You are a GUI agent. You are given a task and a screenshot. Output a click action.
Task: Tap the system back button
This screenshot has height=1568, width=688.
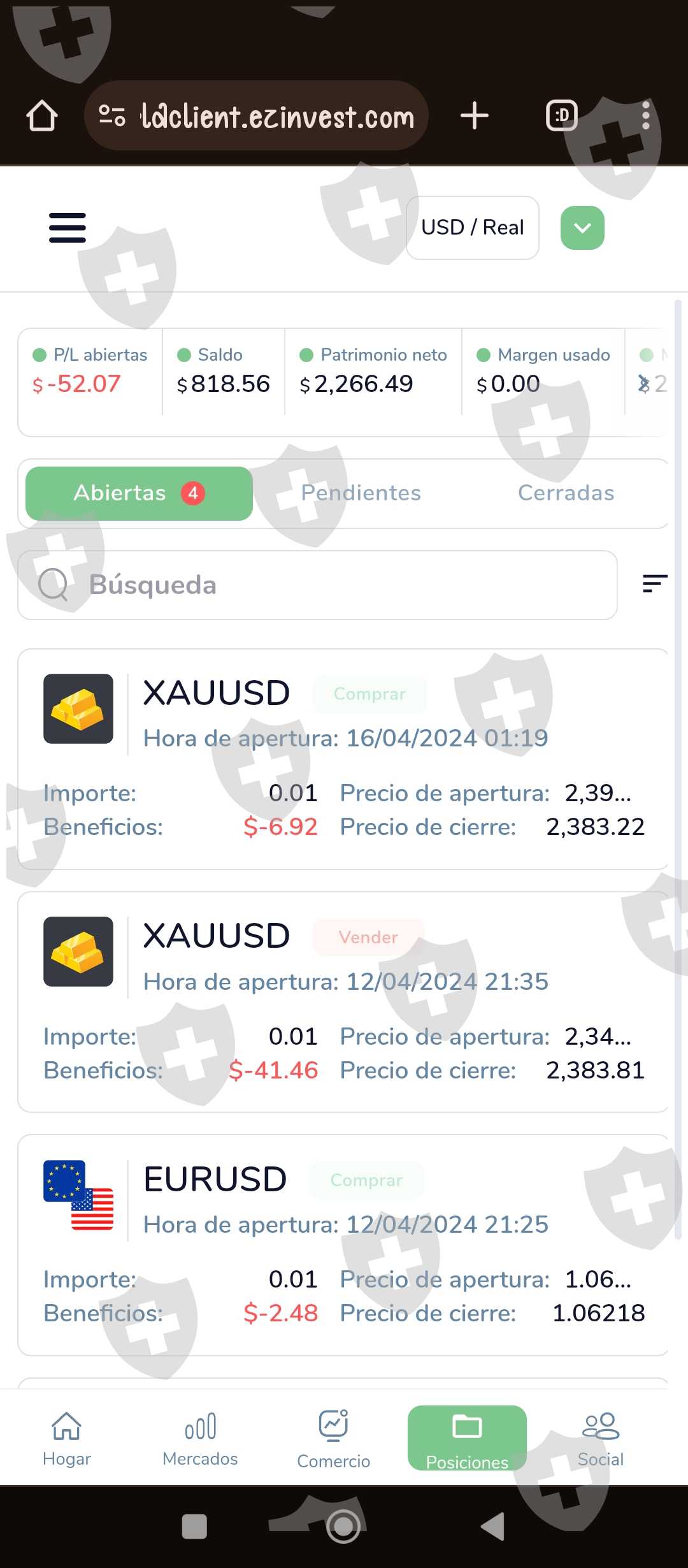493,1527
